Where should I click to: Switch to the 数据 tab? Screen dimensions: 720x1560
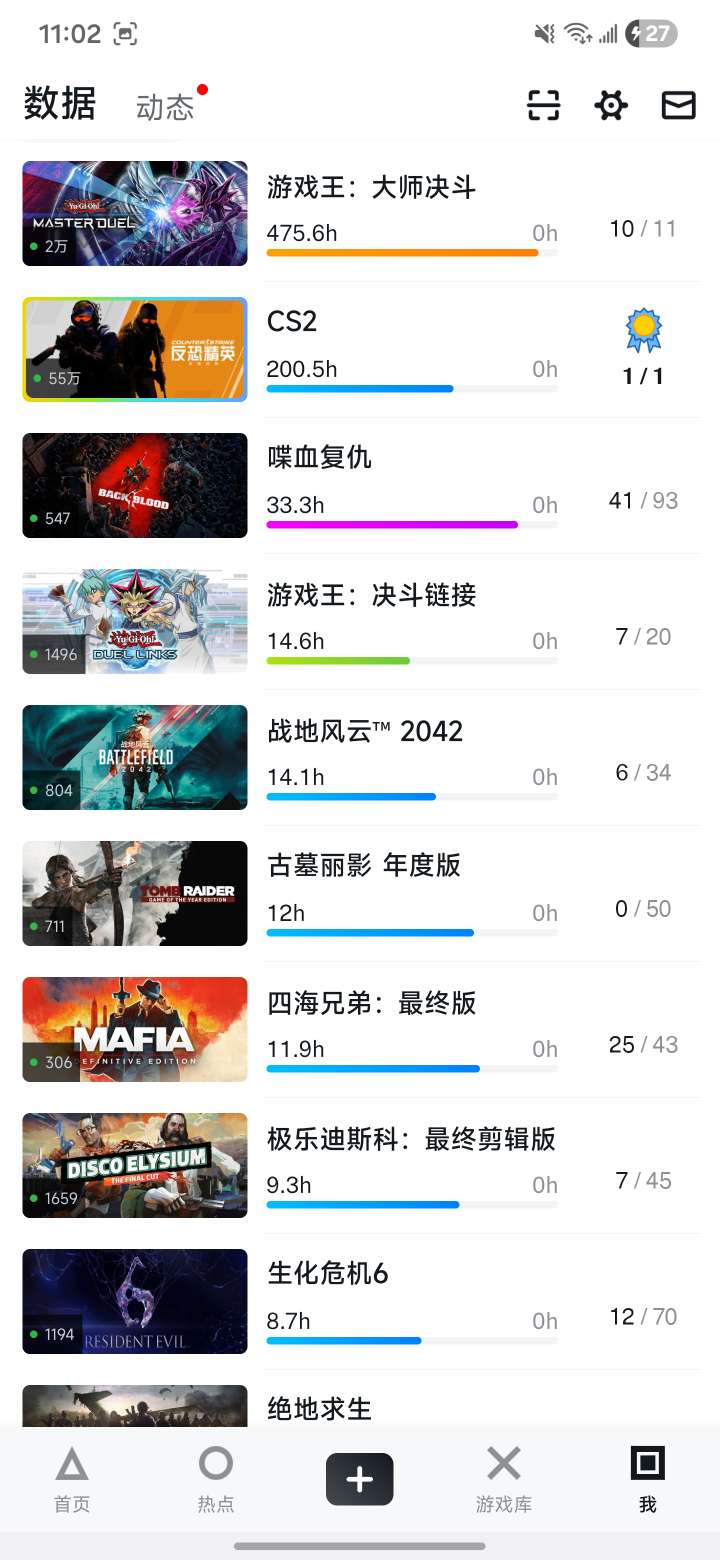(x=60, y=103)
